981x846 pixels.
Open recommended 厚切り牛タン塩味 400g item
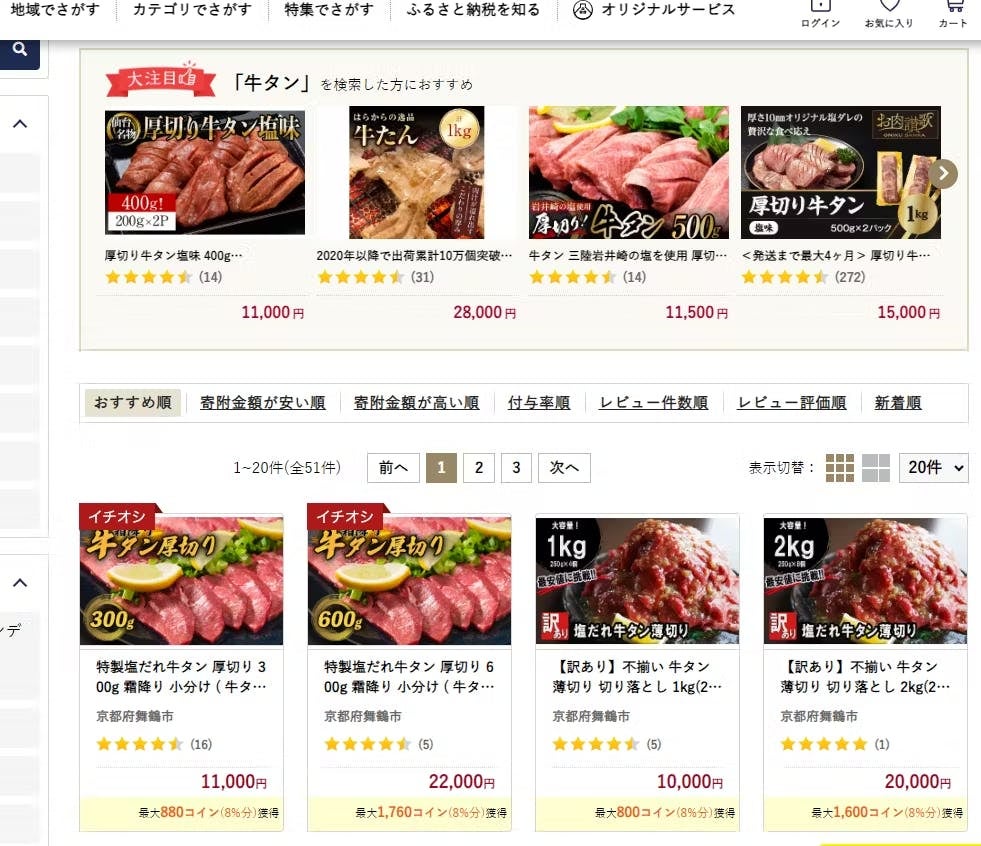pyautogui.click(x=205, y=172)
